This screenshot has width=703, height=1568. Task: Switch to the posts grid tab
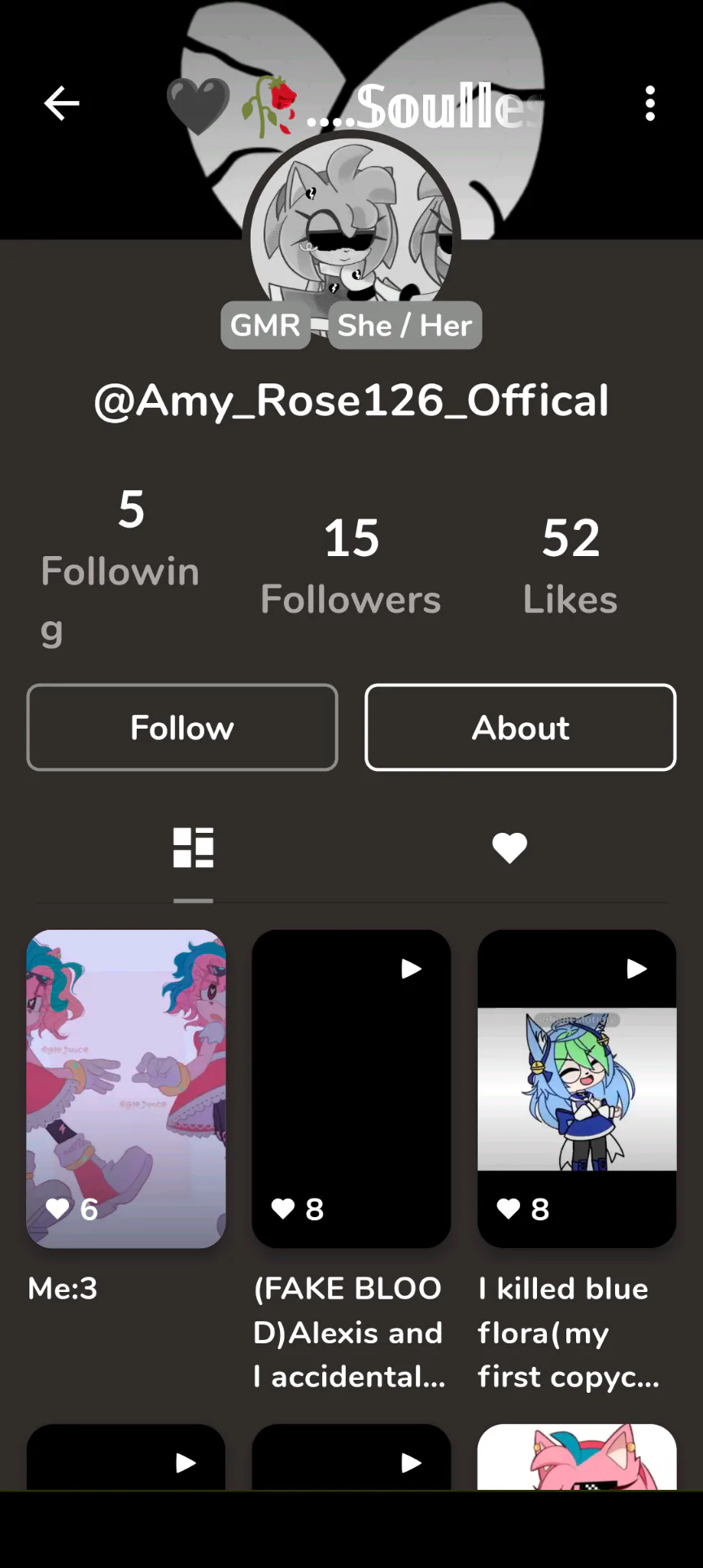(x=194, y=848)
